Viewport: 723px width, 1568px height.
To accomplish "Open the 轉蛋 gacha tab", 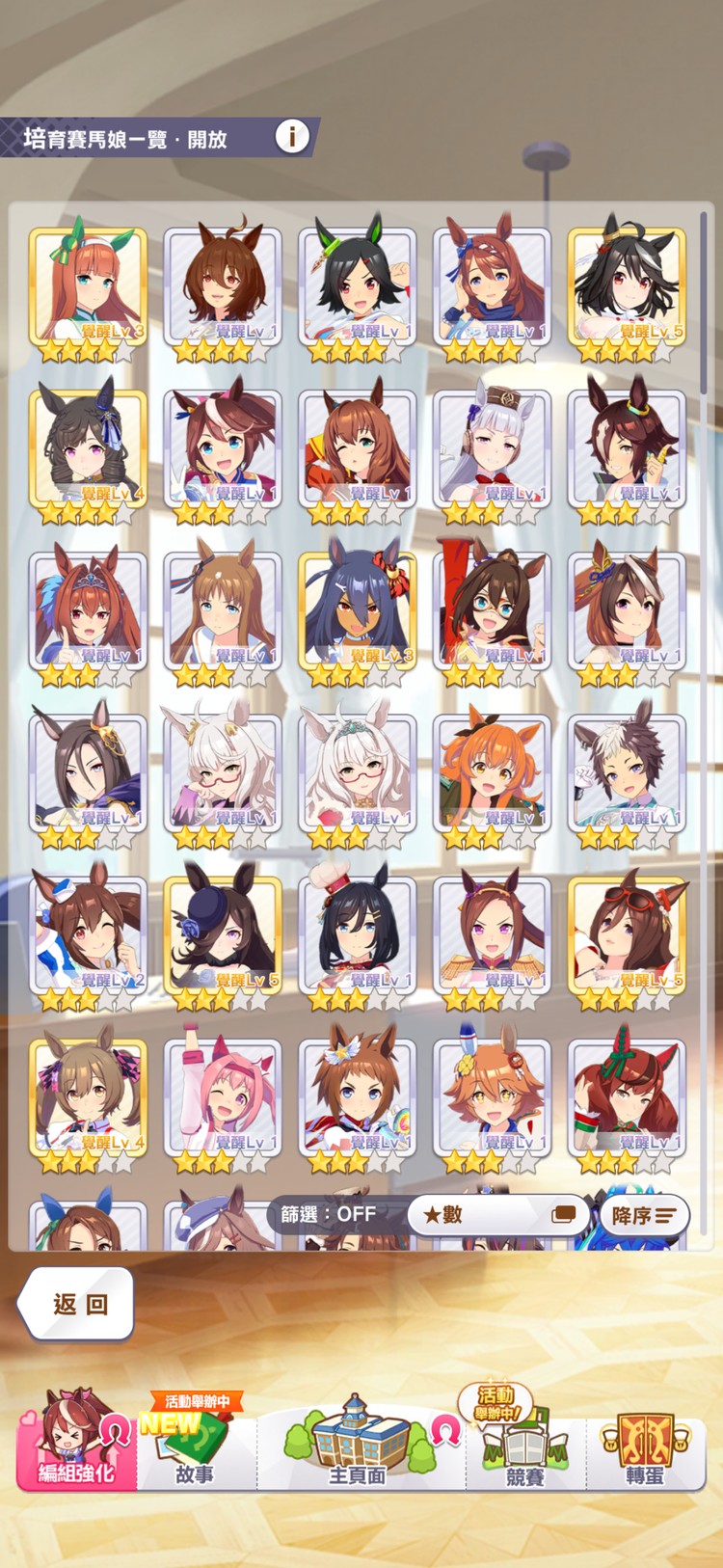I will [x=644, y=1446].
